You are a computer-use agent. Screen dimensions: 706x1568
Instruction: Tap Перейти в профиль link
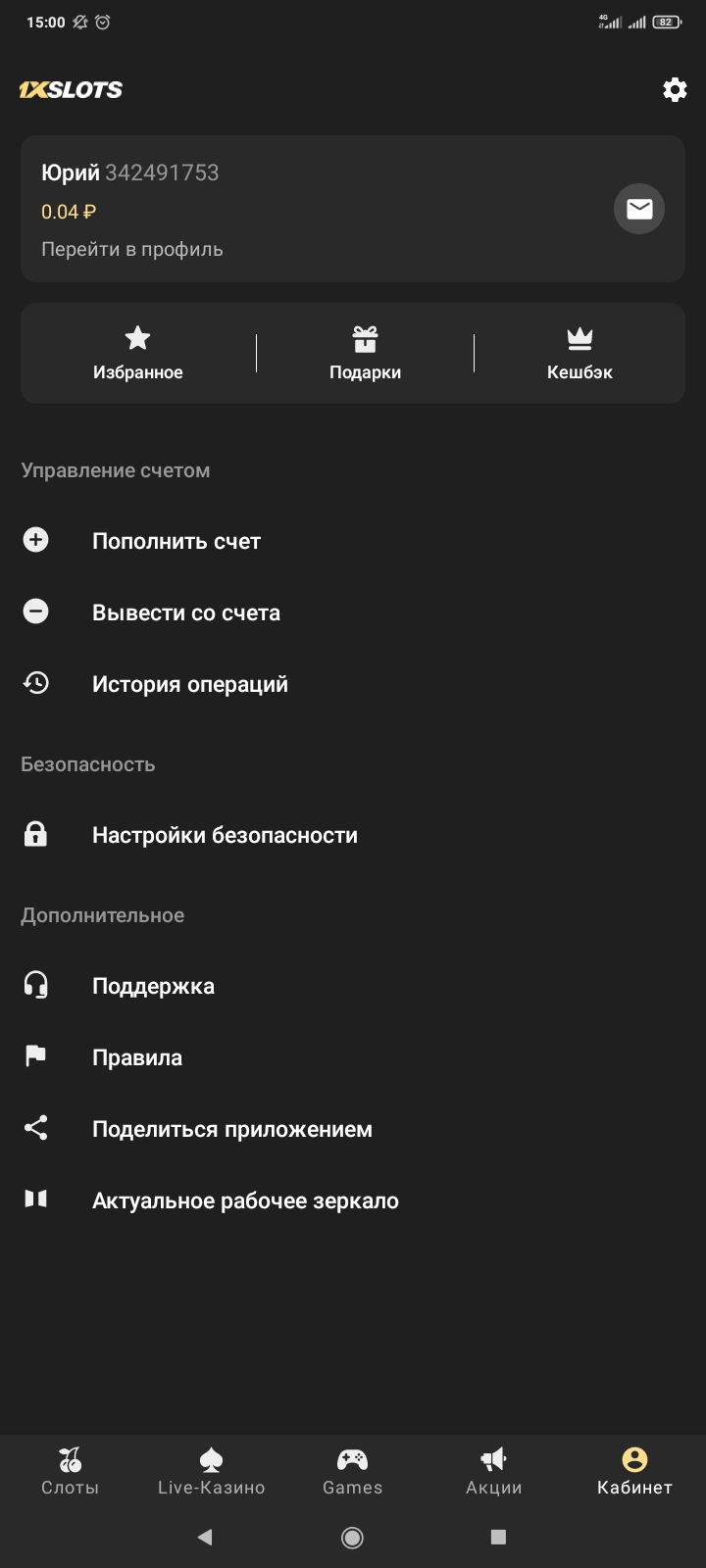(x=132, y=250)
